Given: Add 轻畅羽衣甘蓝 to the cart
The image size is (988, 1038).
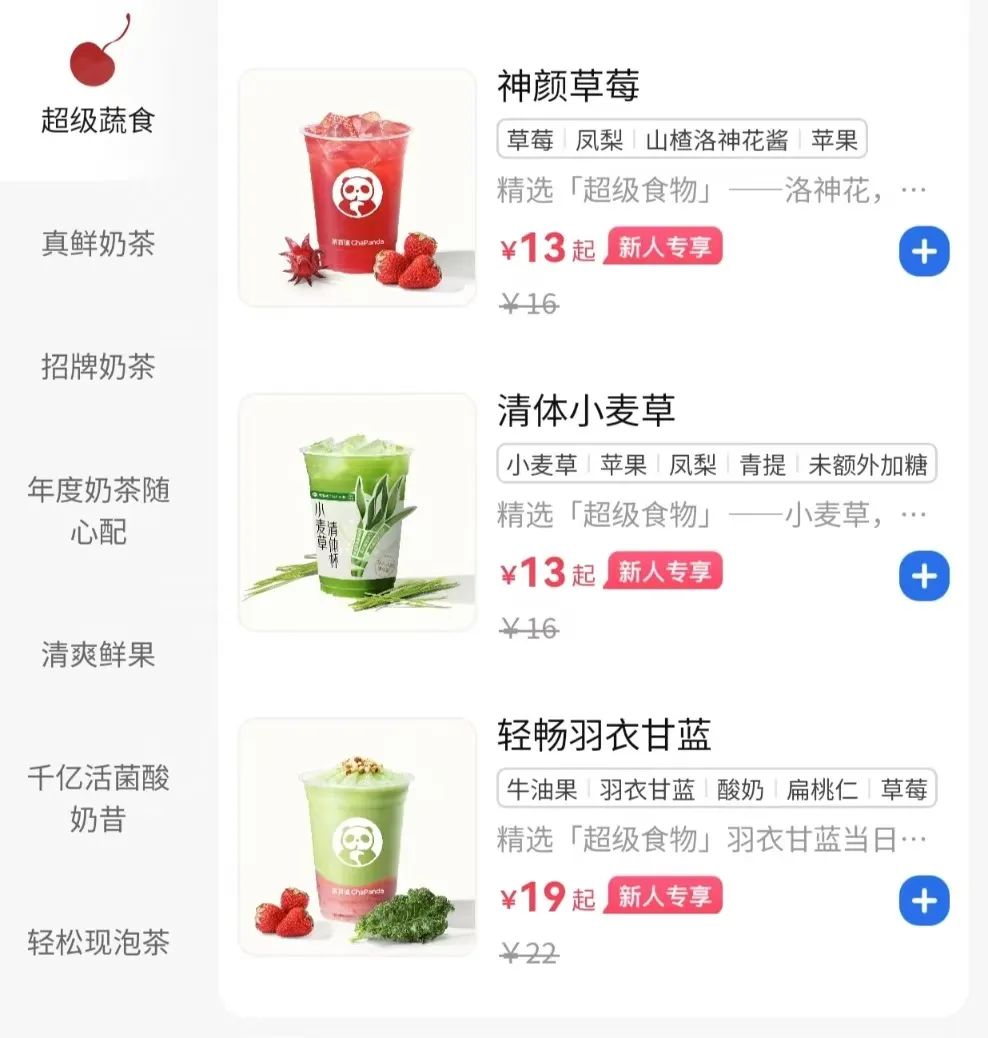Looking at the screenshot, I should pos(923,902).
